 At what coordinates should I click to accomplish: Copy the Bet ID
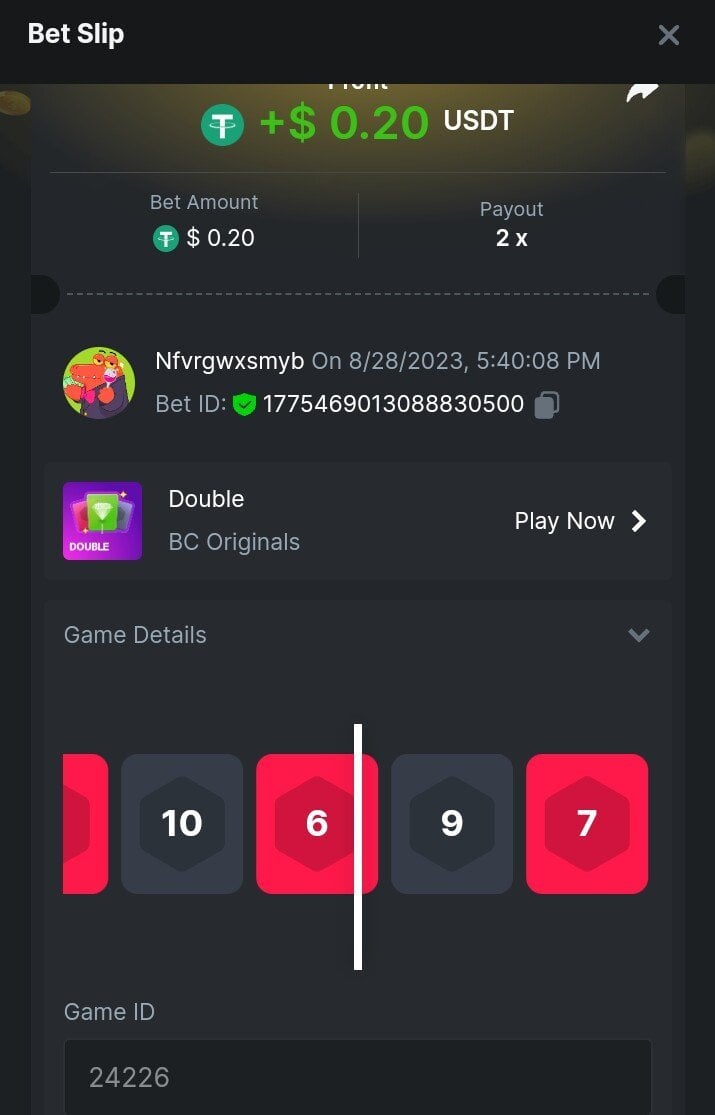coord(546,405)
